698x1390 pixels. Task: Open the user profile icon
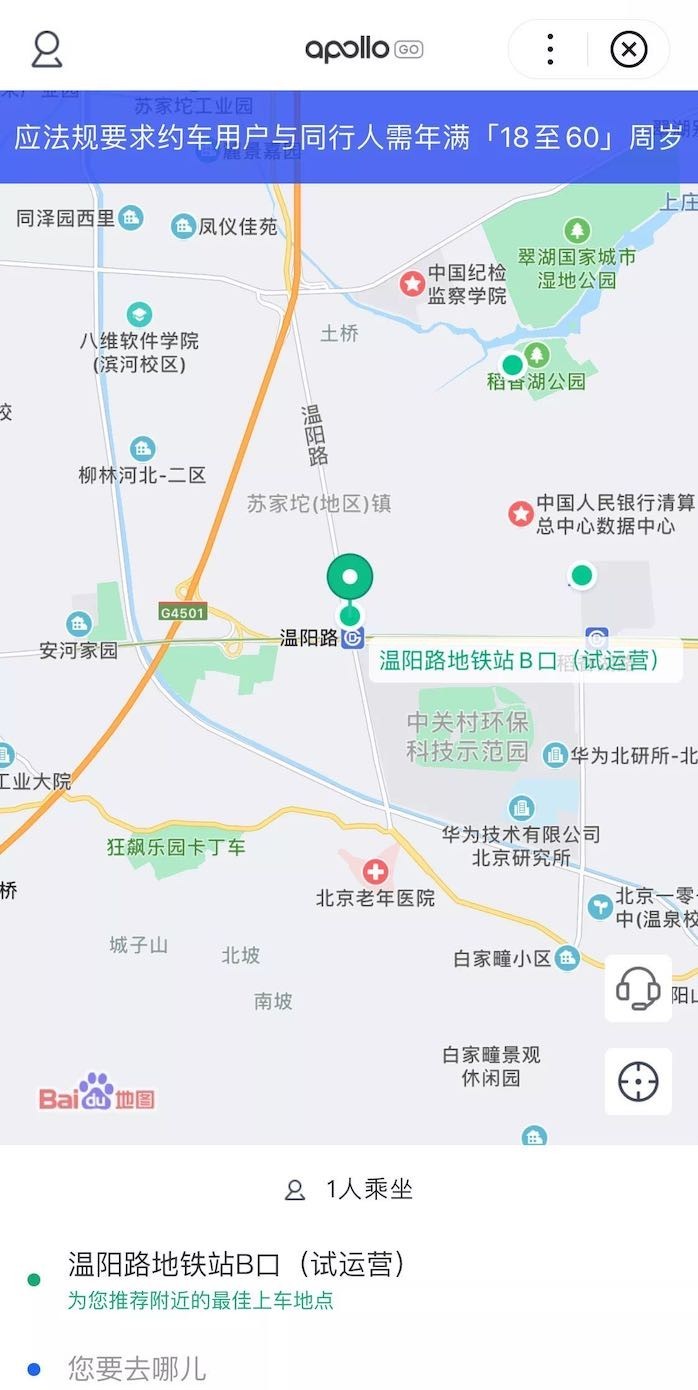pyautogui.click(x=47, y=49)
